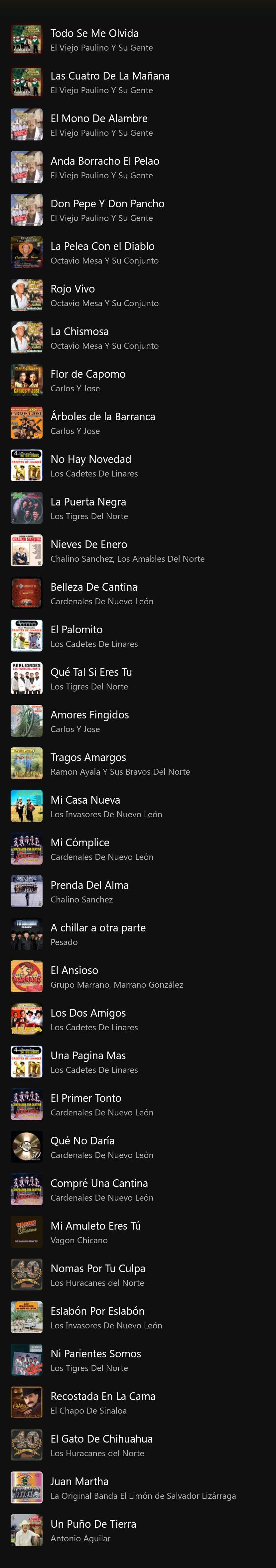Play Todo Se Me Olvida
This screenshot has width=276, height=1568.
94,34
